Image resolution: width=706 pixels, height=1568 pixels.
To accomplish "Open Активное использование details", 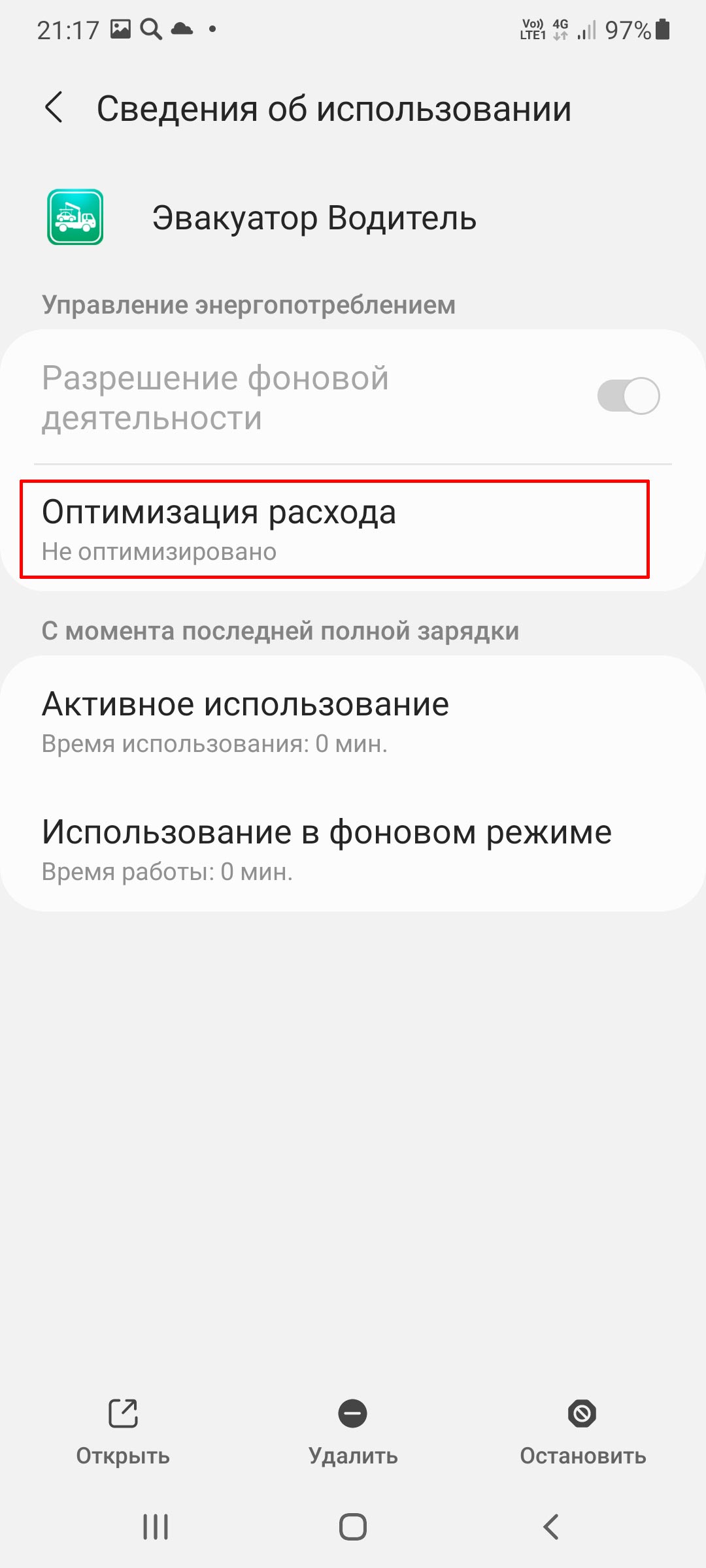I will (x=353, y=721).
